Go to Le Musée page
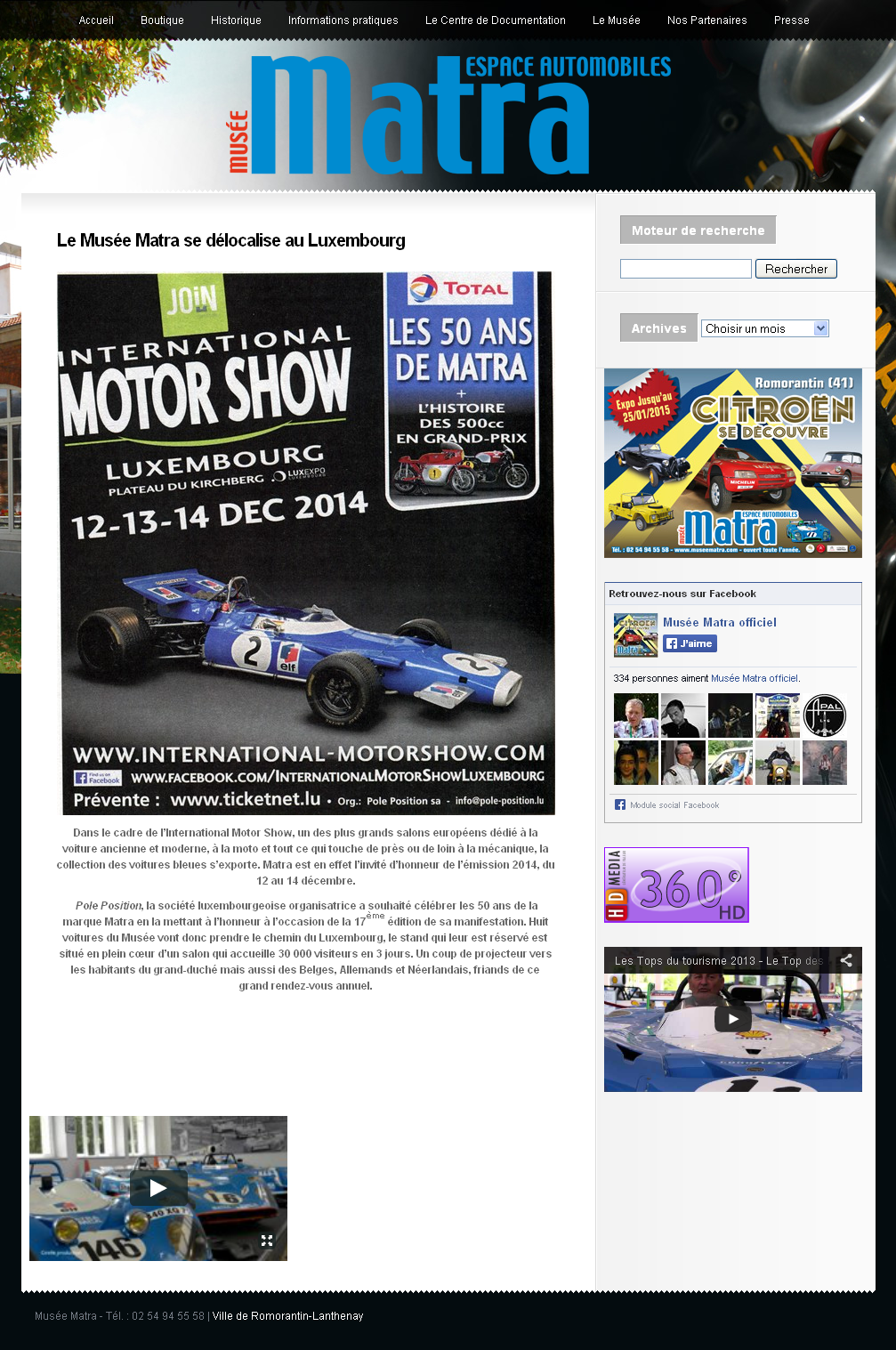This screenshot has height=1350, width=896. 616,20
